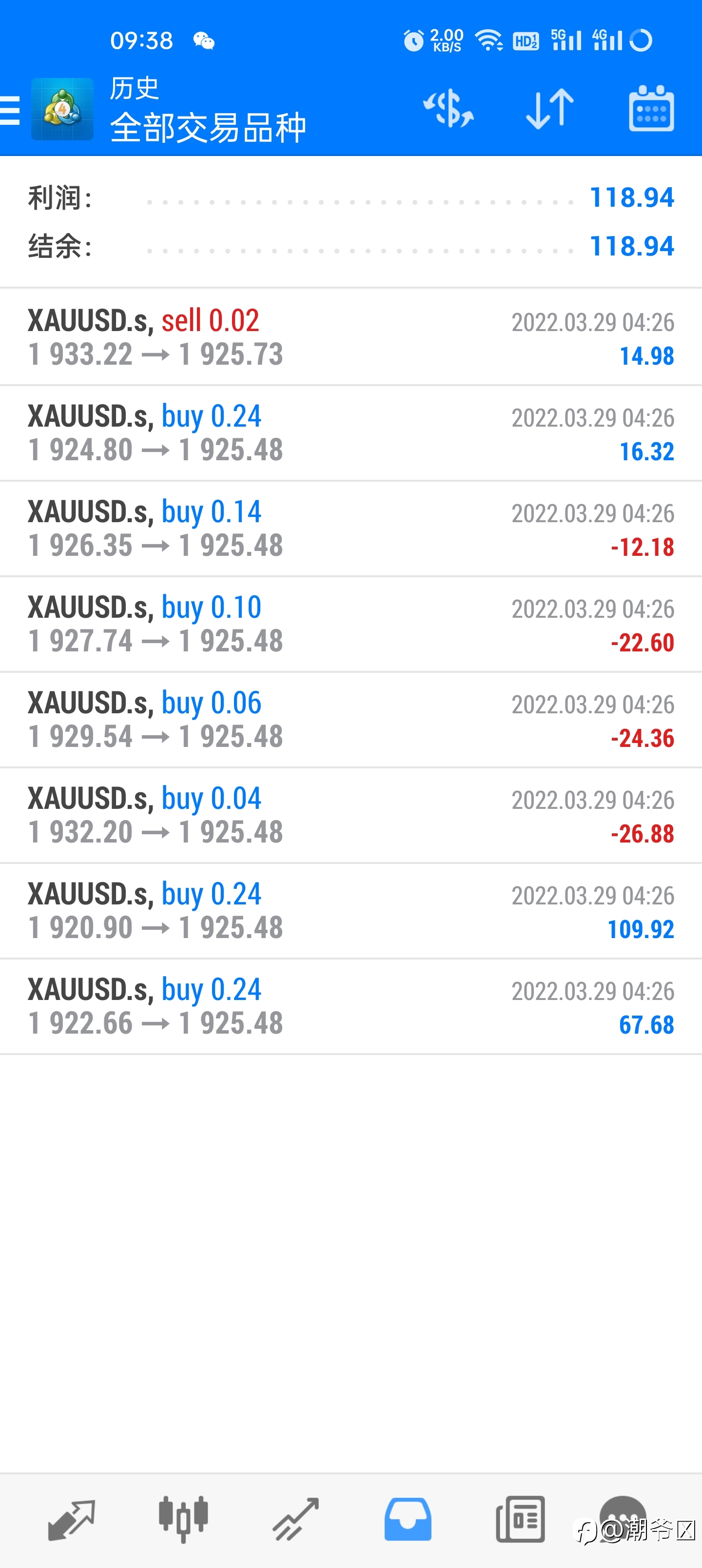The height and width of the screenshot is (1568, 702).
Task: Select the buy 0.10 trade row
Action: coord(351,623)
